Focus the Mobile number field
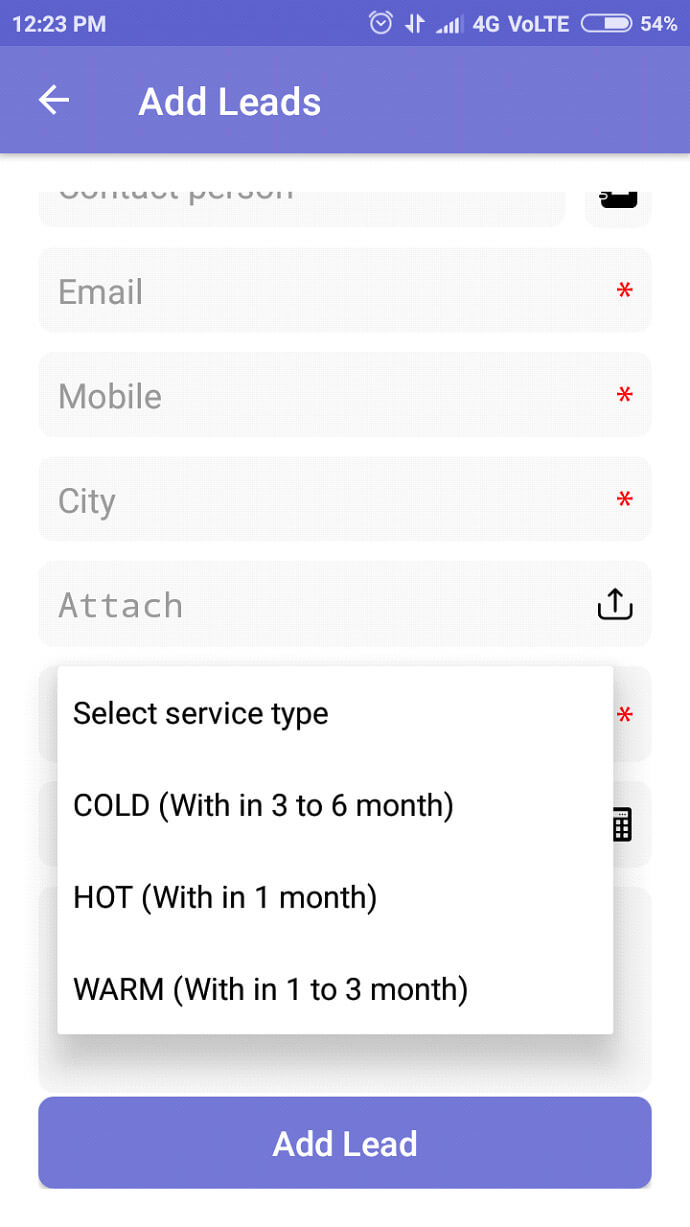The height and width of the screenshot is (1227, 690). [345, 396]
